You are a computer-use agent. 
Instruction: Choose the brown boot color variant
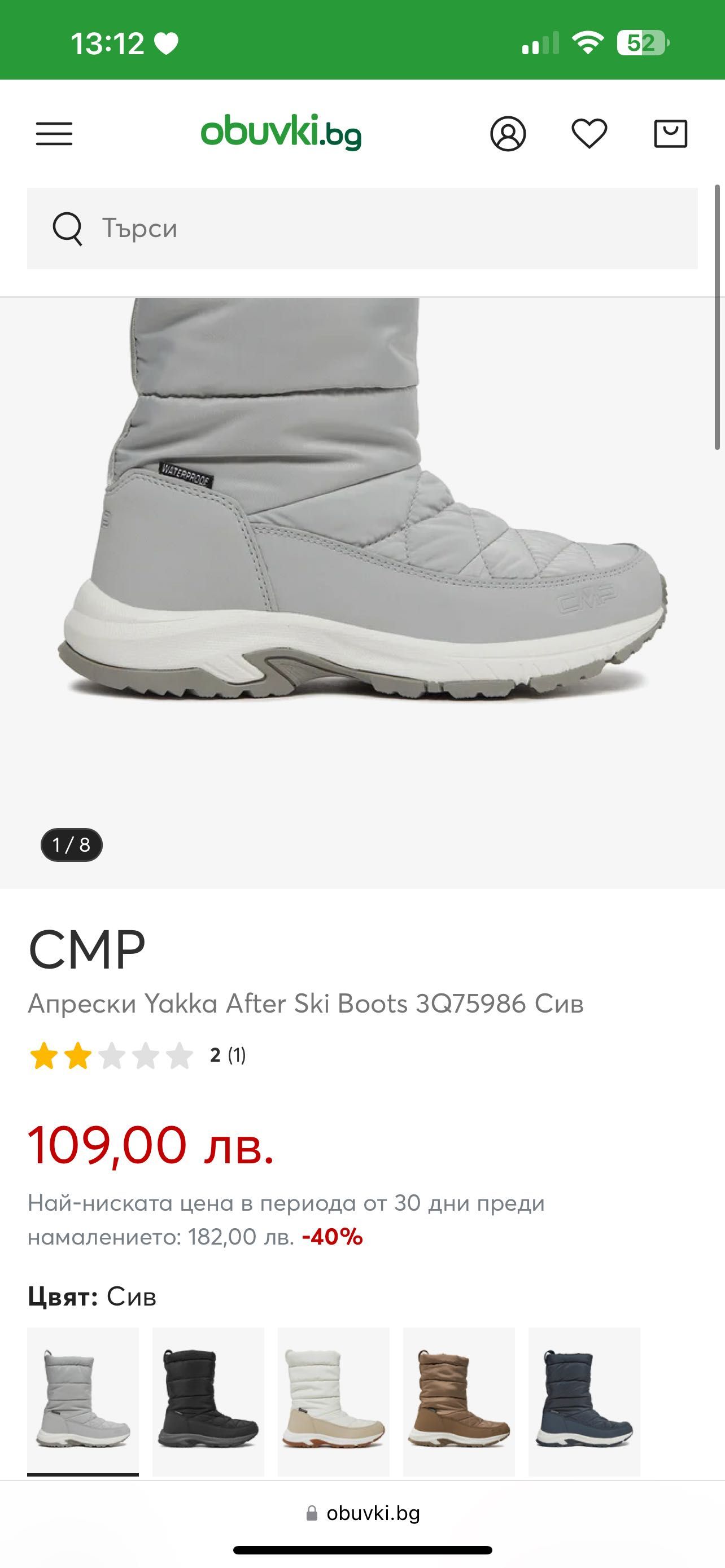pyautogui.click(x=459, y=1400)
